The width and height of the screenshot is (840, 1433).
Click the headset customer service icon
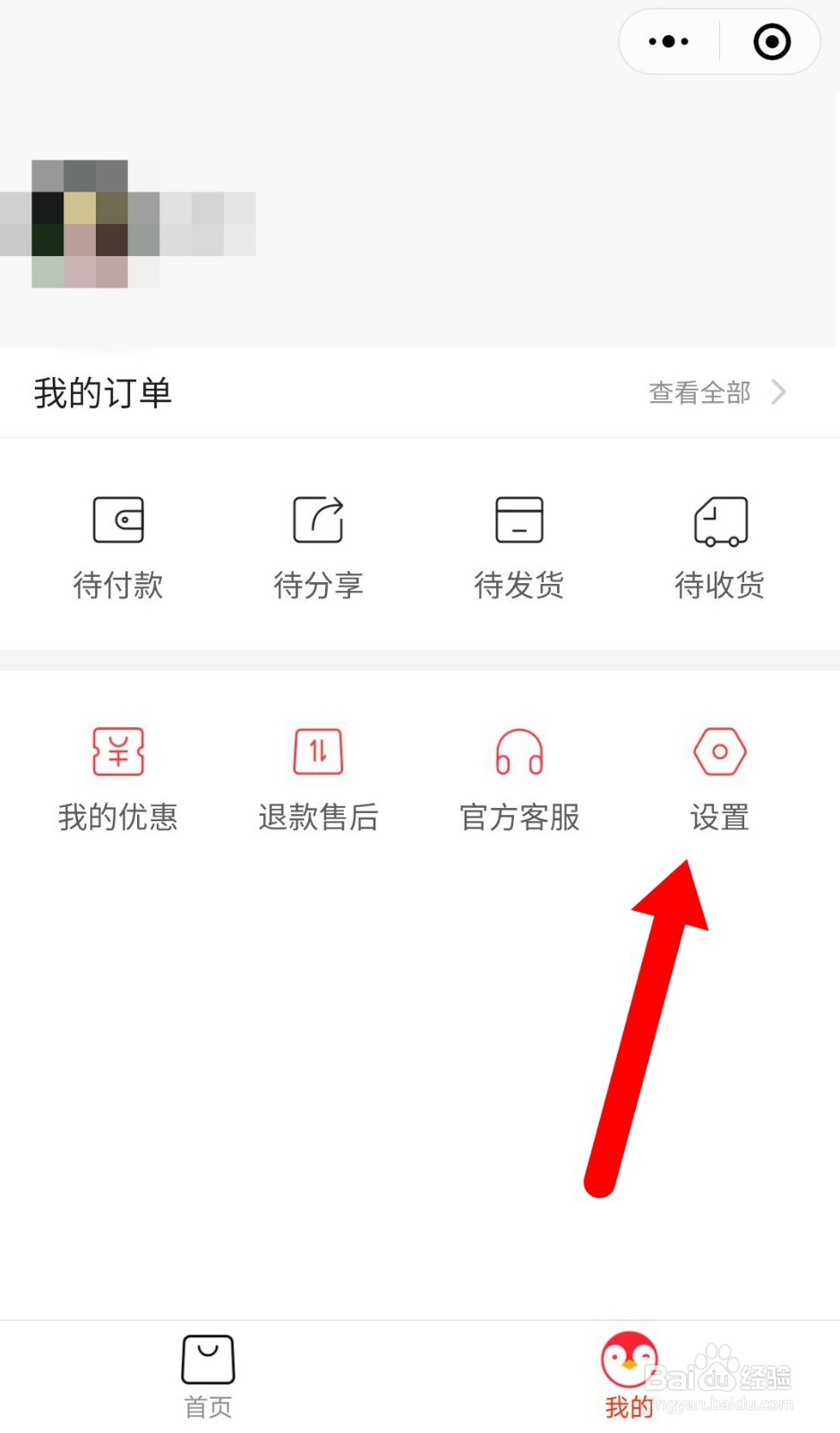519,752
